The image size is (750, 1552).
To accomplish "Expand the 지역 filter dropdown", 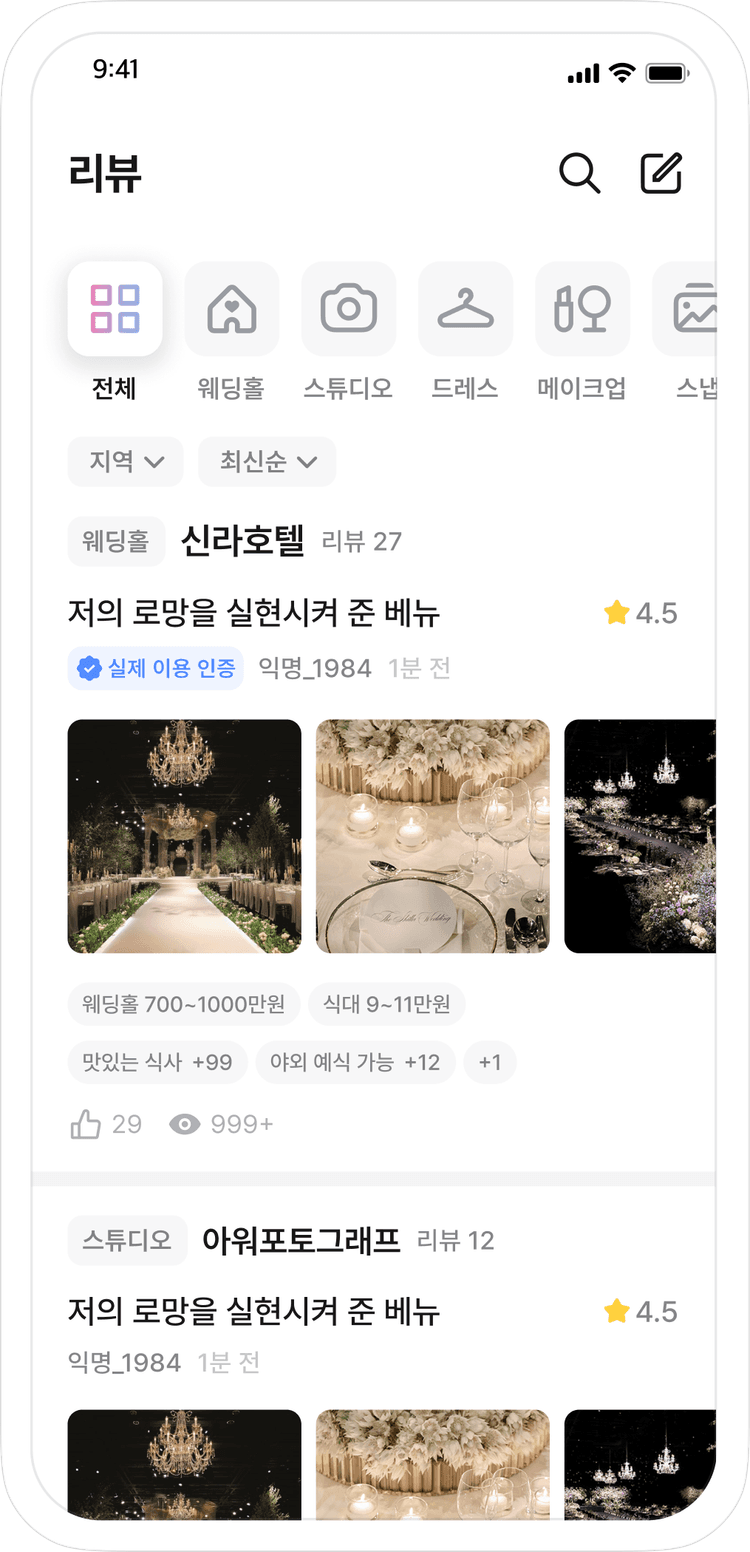I will [x=126, y=462].
